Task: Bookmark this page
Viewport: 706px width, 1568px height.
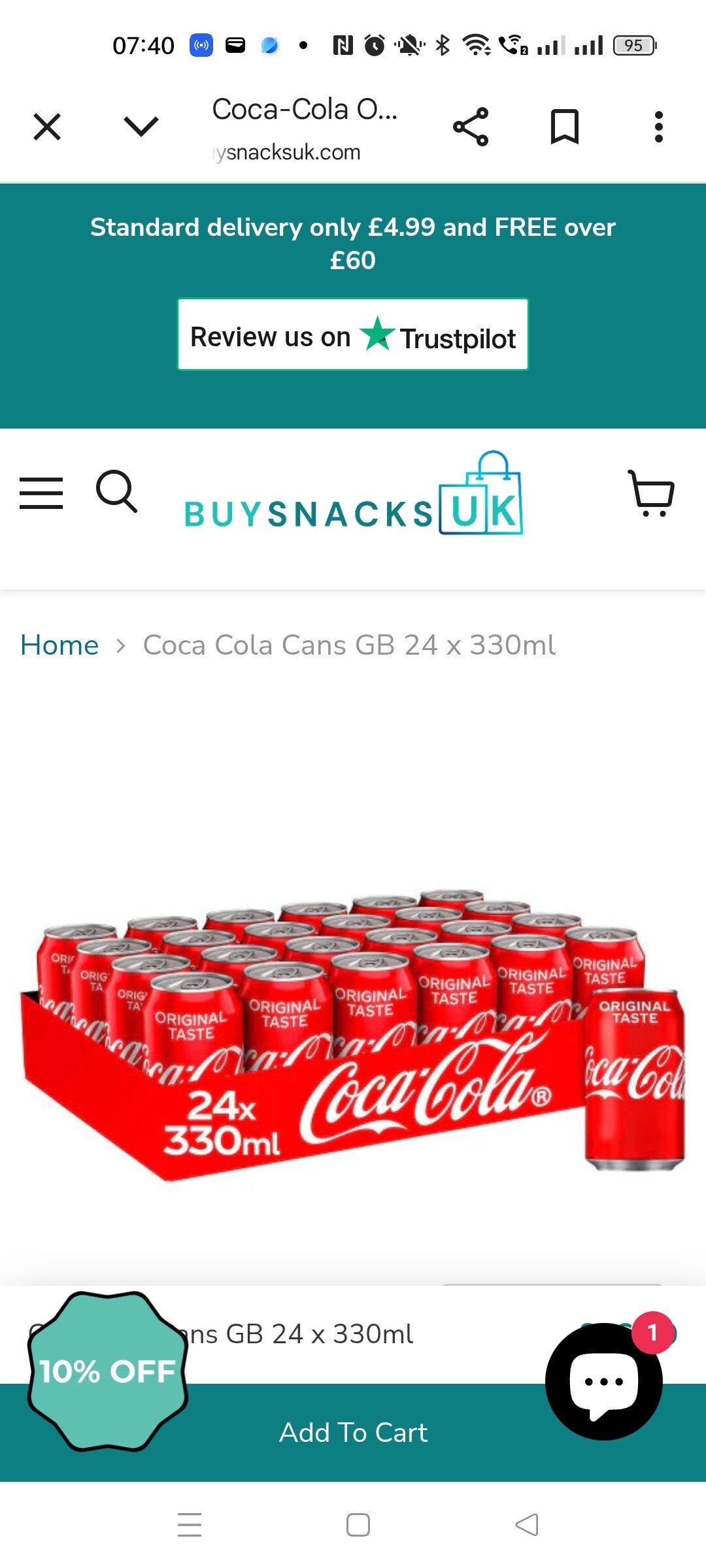Action: pyautogui.click(x=565, y=127)
